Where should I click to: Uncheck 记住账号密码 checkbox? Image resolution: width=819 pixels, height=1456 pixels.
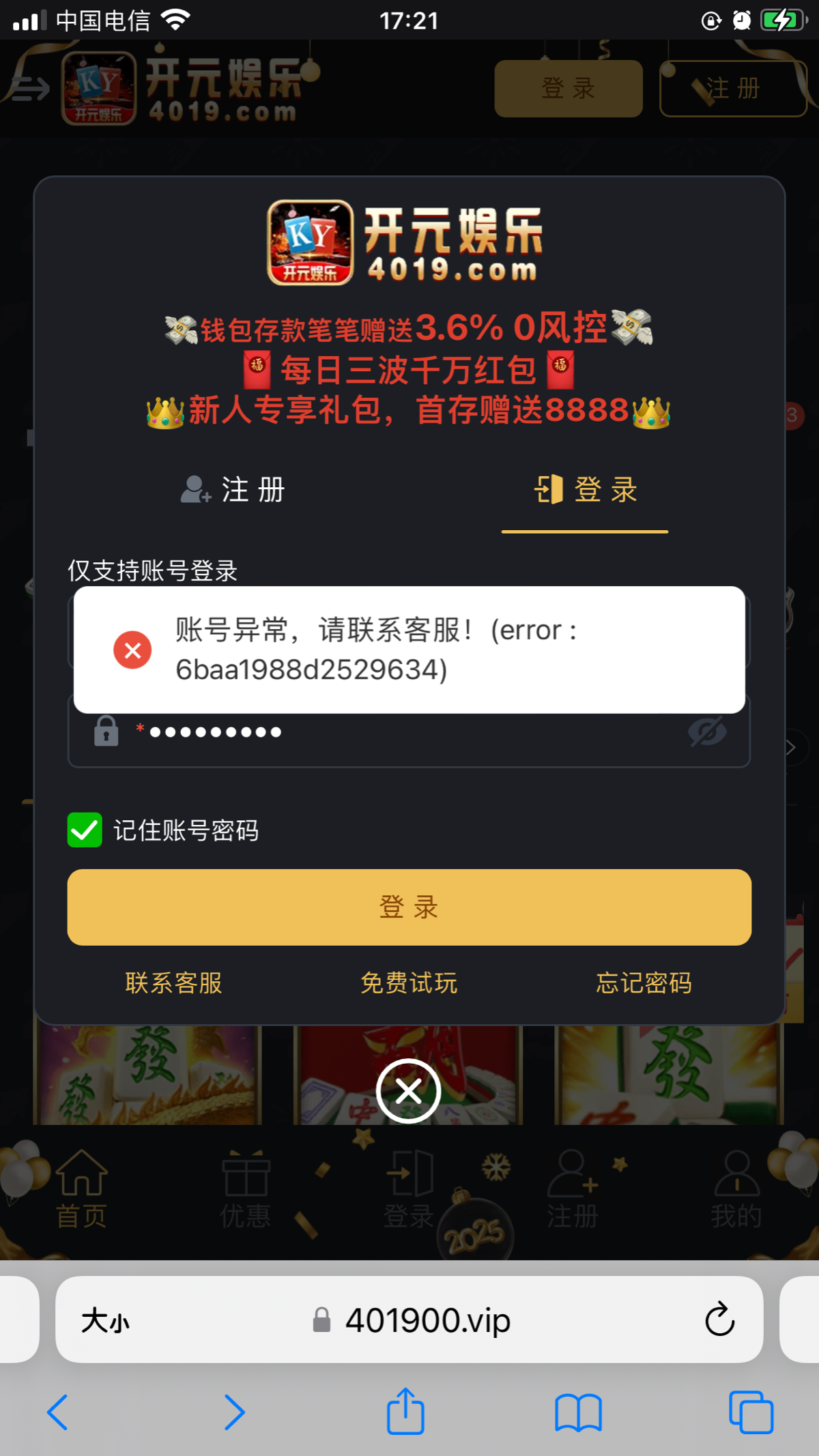coord(85,830)
